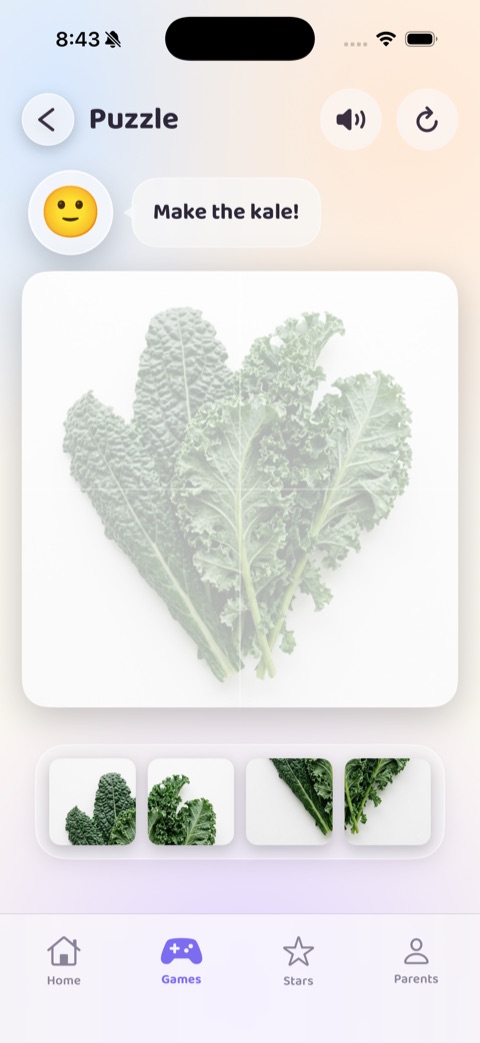Screen dimensions: 480x1043
Task: Switch to the Home tab
Action: tap(64, 961)
